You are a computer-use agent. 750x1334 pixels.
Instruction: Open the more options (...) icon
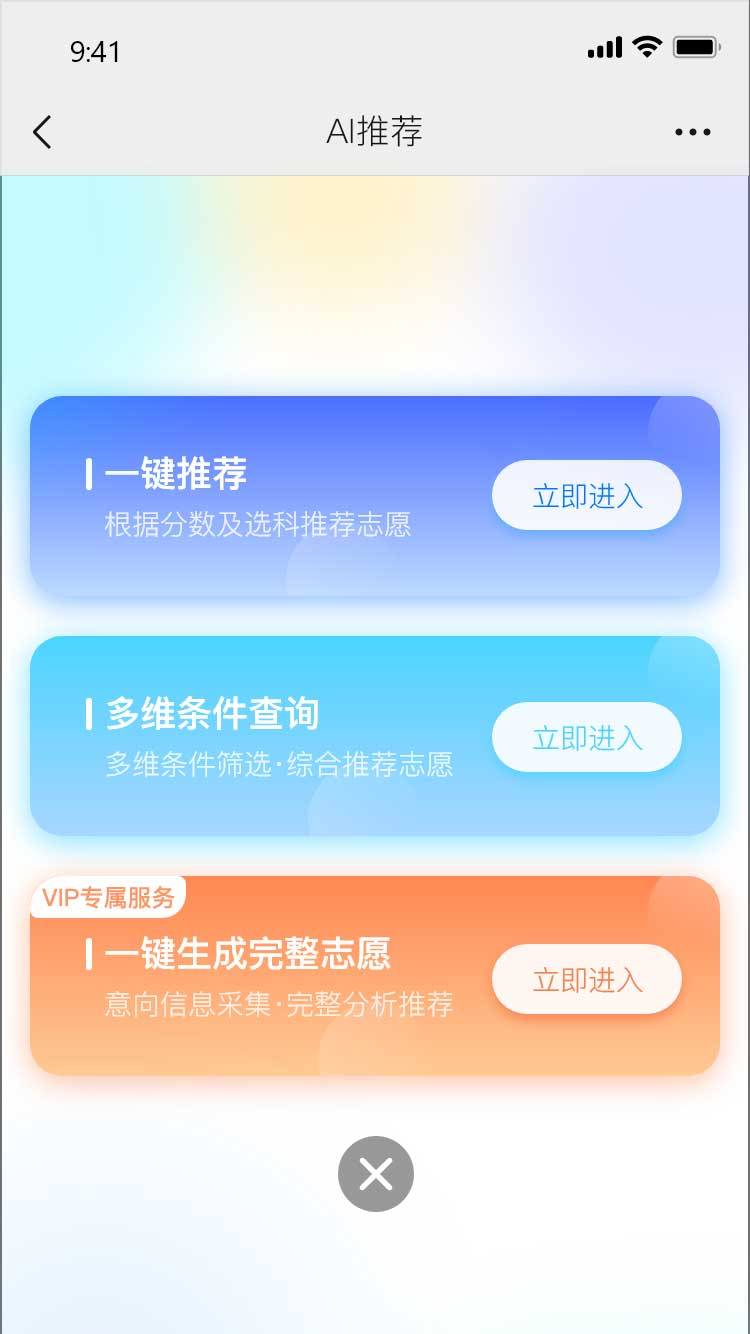tap(694, 131)
